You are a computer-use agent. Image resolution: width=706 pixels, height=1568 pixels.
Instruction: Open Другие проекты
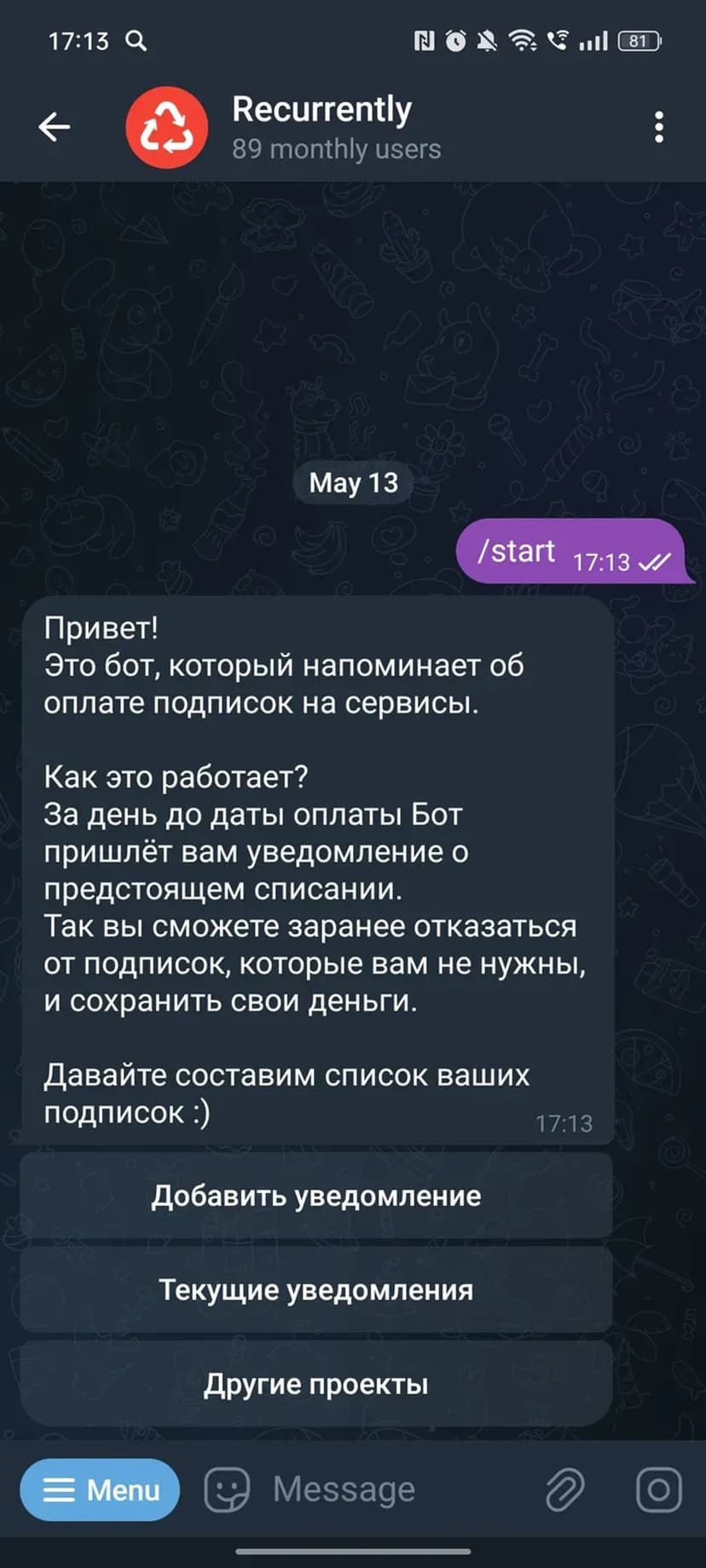316,1384
